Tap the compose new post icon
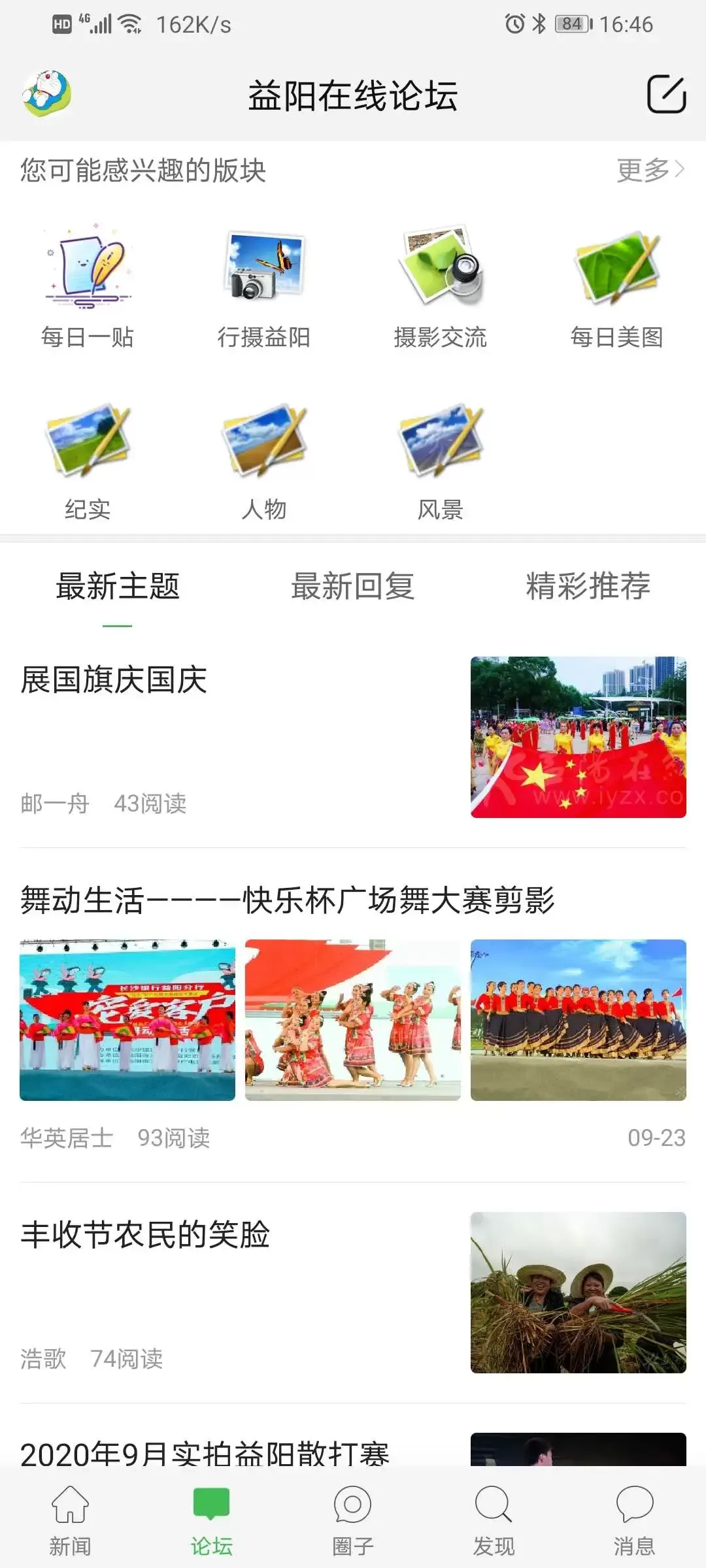This screenshot has height=1568, width=706. [666, 95]
